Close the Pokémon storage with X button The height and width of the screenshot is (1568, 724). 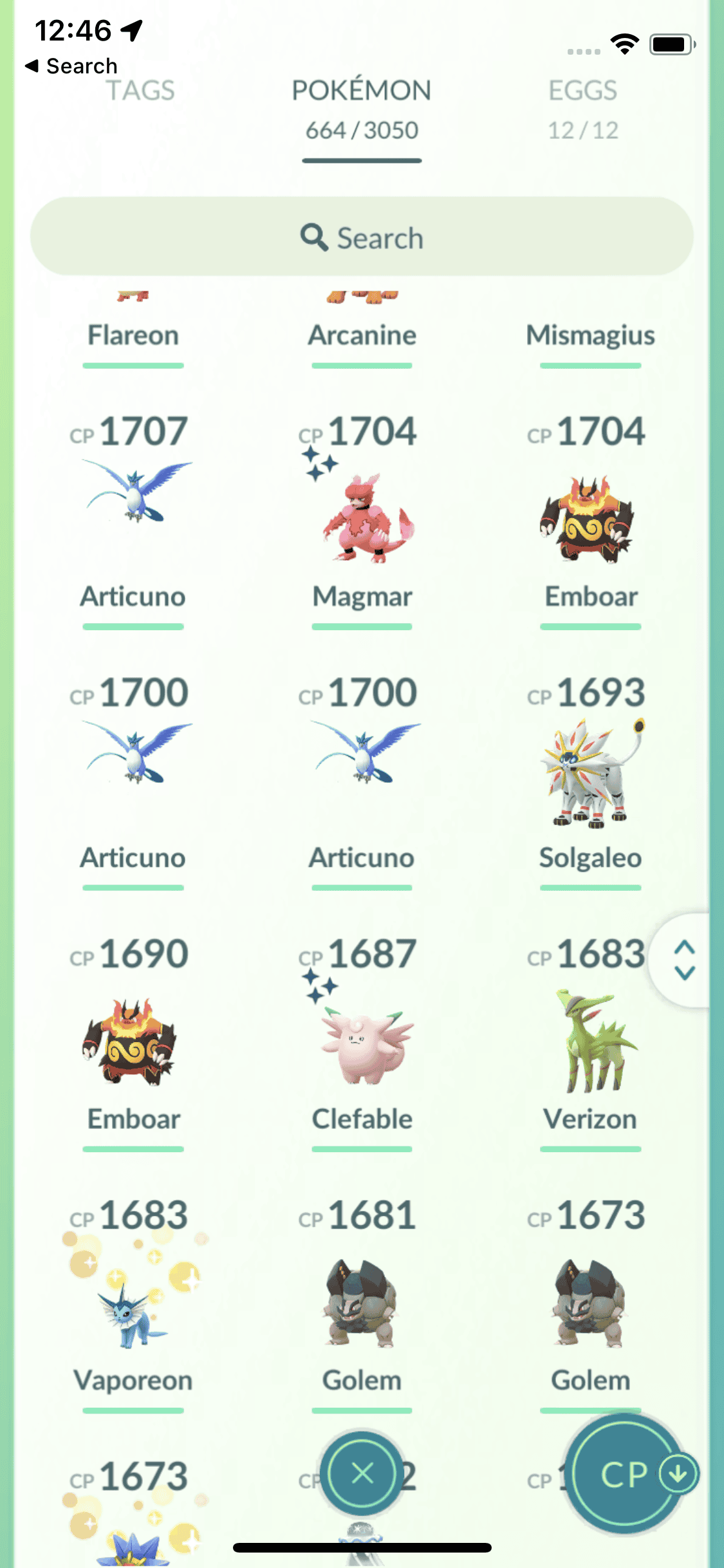[362, 1473]
